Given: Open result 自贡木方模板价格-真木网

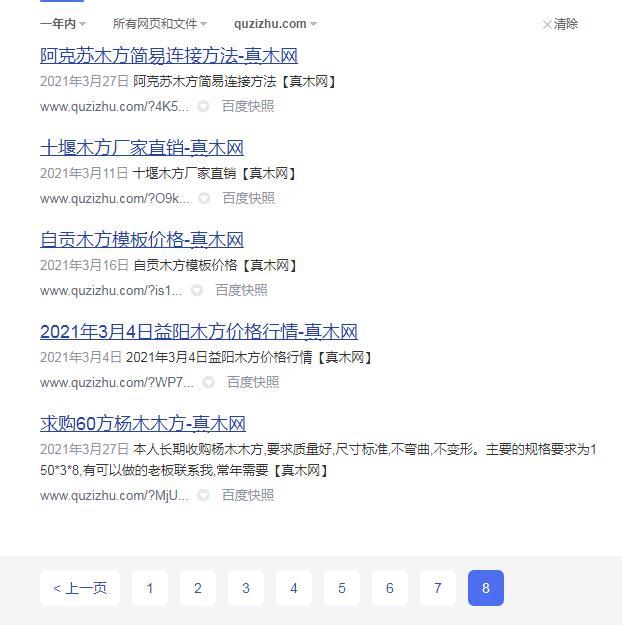Looking at the screenshot, I should [141, 240].
